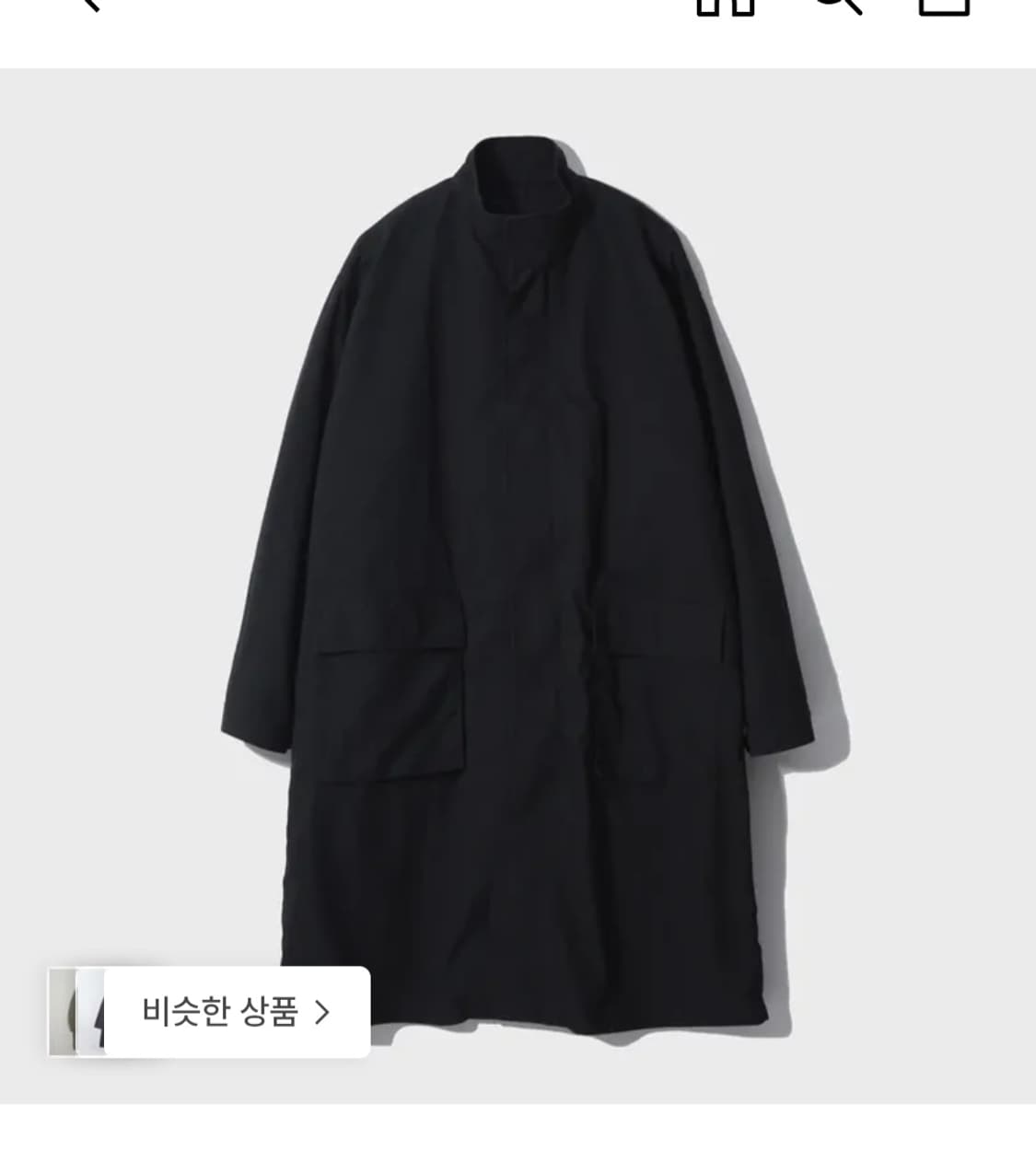Tap the leftmost similar item thumbnail
This screenshot has height=1163, width=1036.
point(63,1010)
